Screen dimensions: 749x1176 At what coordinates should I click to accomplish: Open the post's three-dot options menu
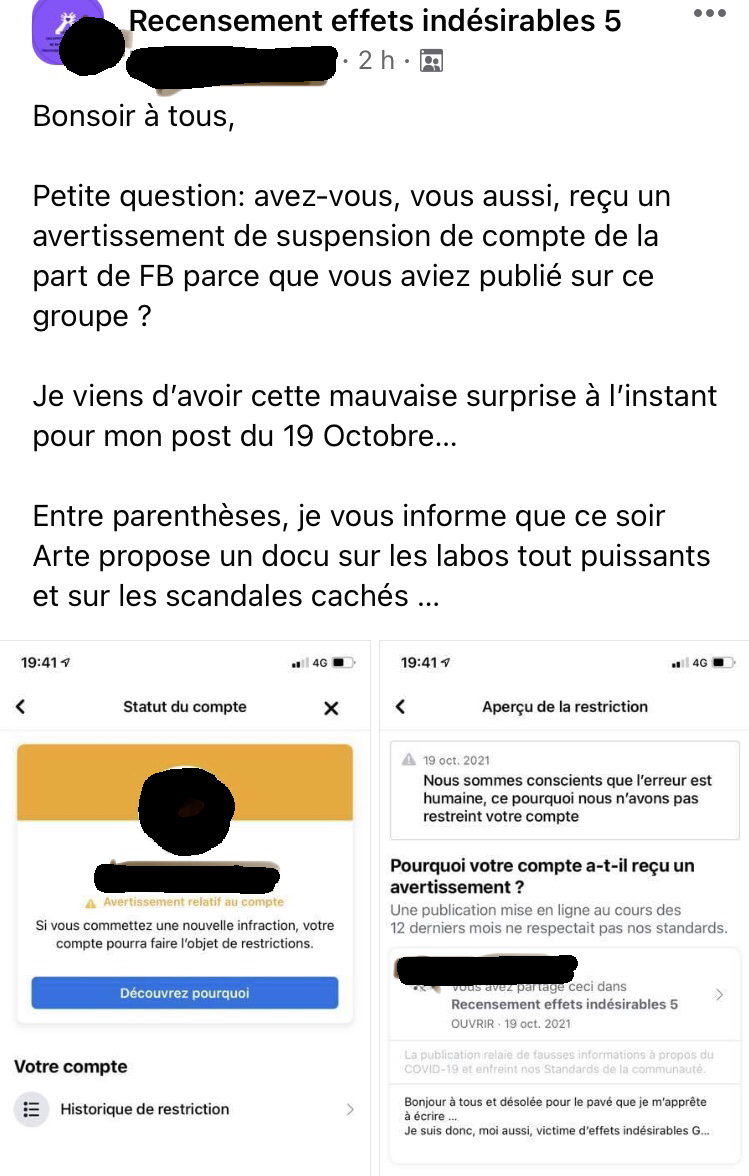709,14
